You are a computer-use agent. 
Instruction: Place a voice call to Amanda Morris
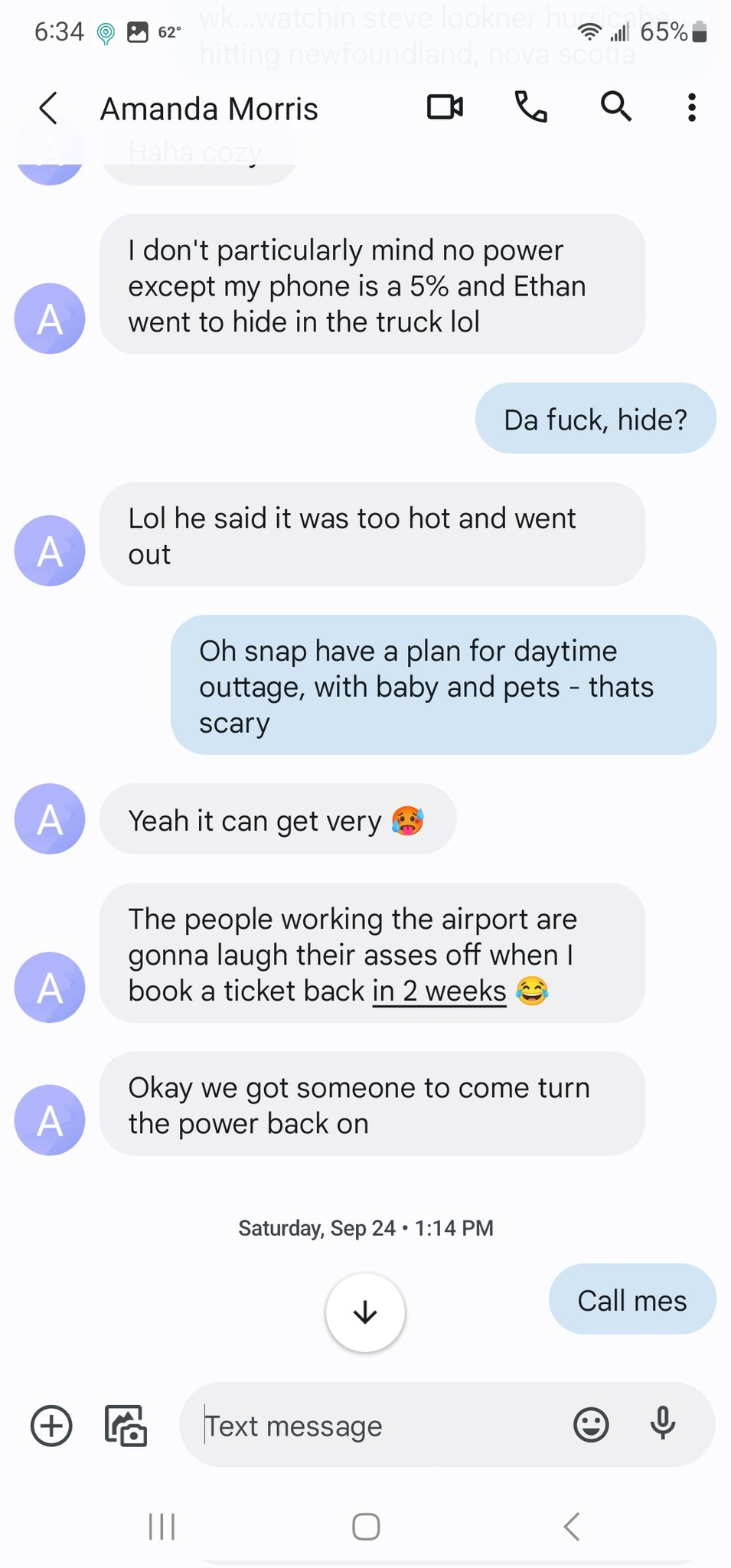(x=530, y=107)
